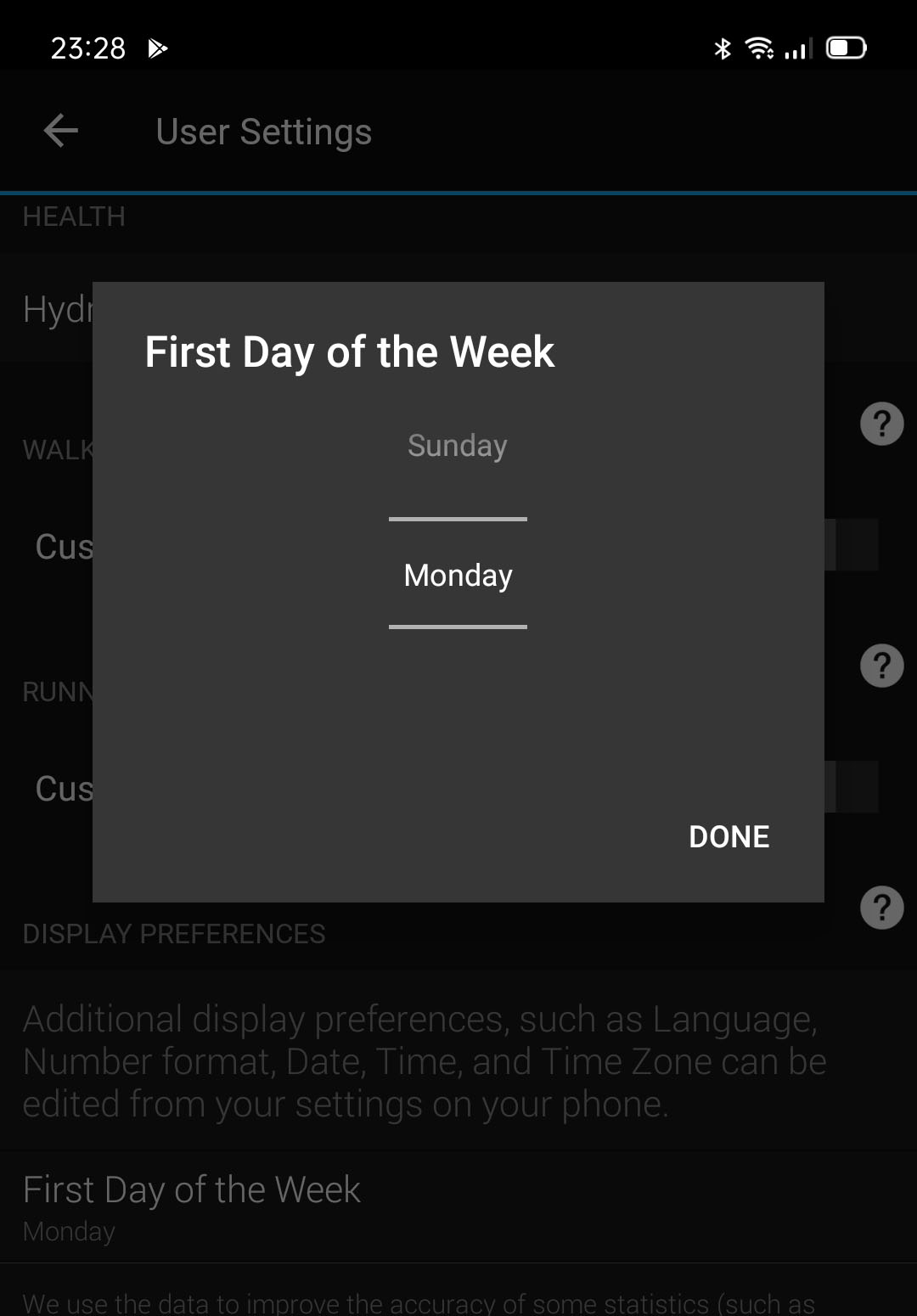Tap the day selection wheel between the divider lines
917x1316 pixels.
point(457,575)
